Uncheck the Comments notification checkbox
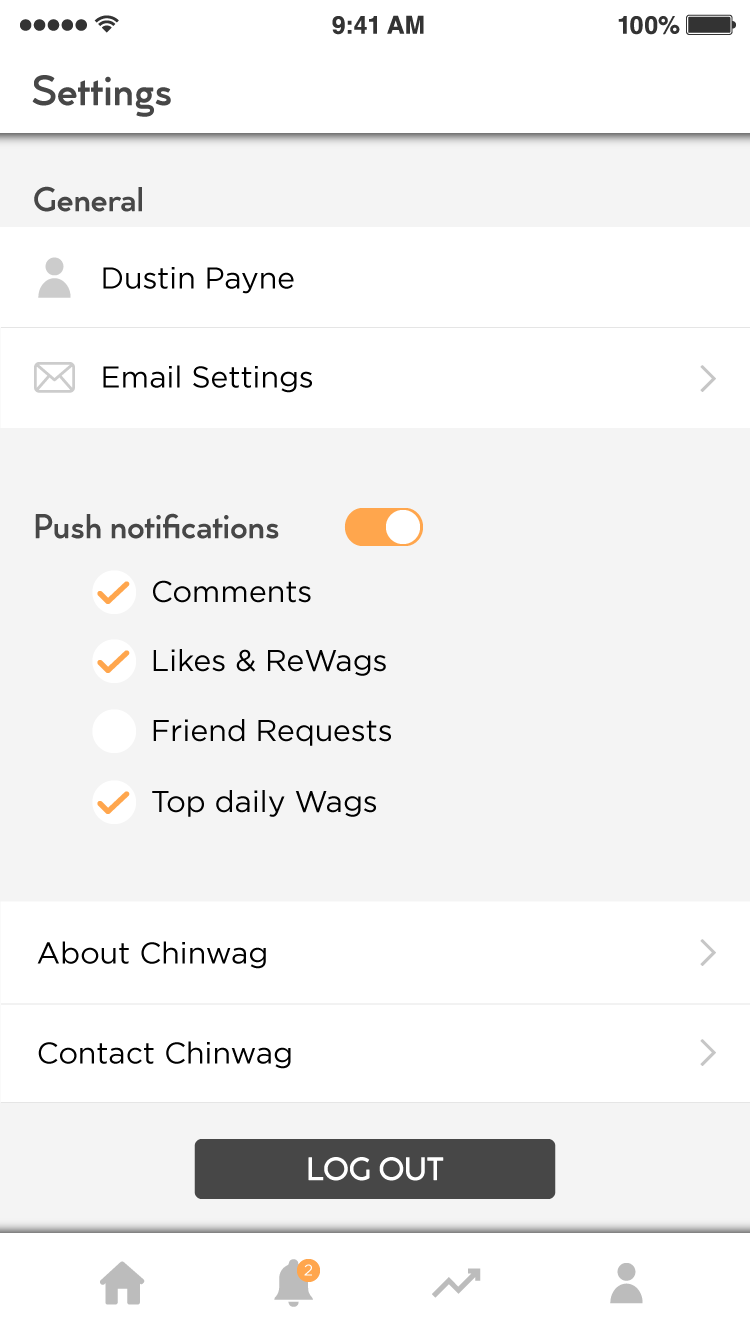Image resolution: width=750 pixels, height=1334 pixels. click(x=114, y=592)
